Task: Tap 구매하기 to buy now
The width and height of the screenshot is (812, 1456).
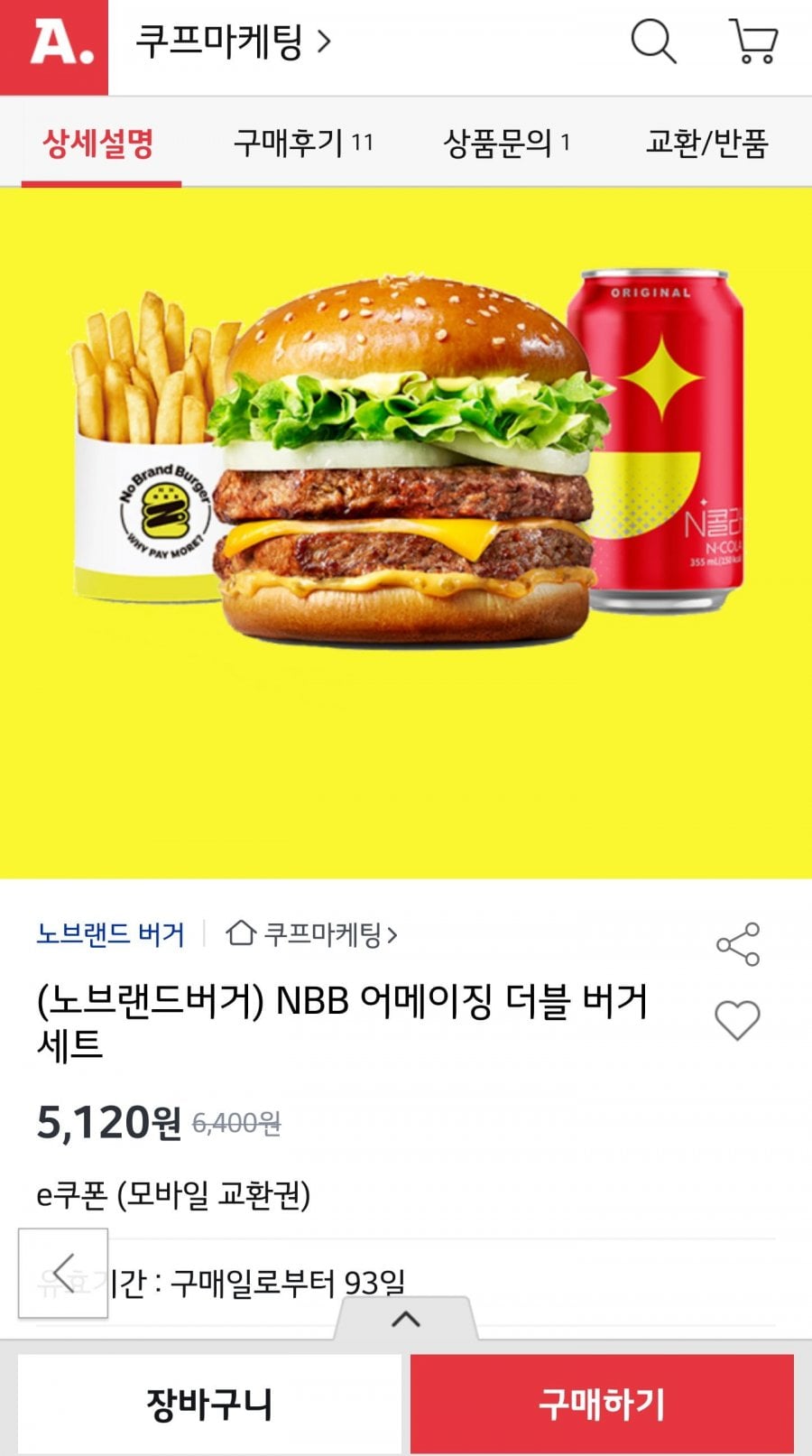Action: point(602,1404)
